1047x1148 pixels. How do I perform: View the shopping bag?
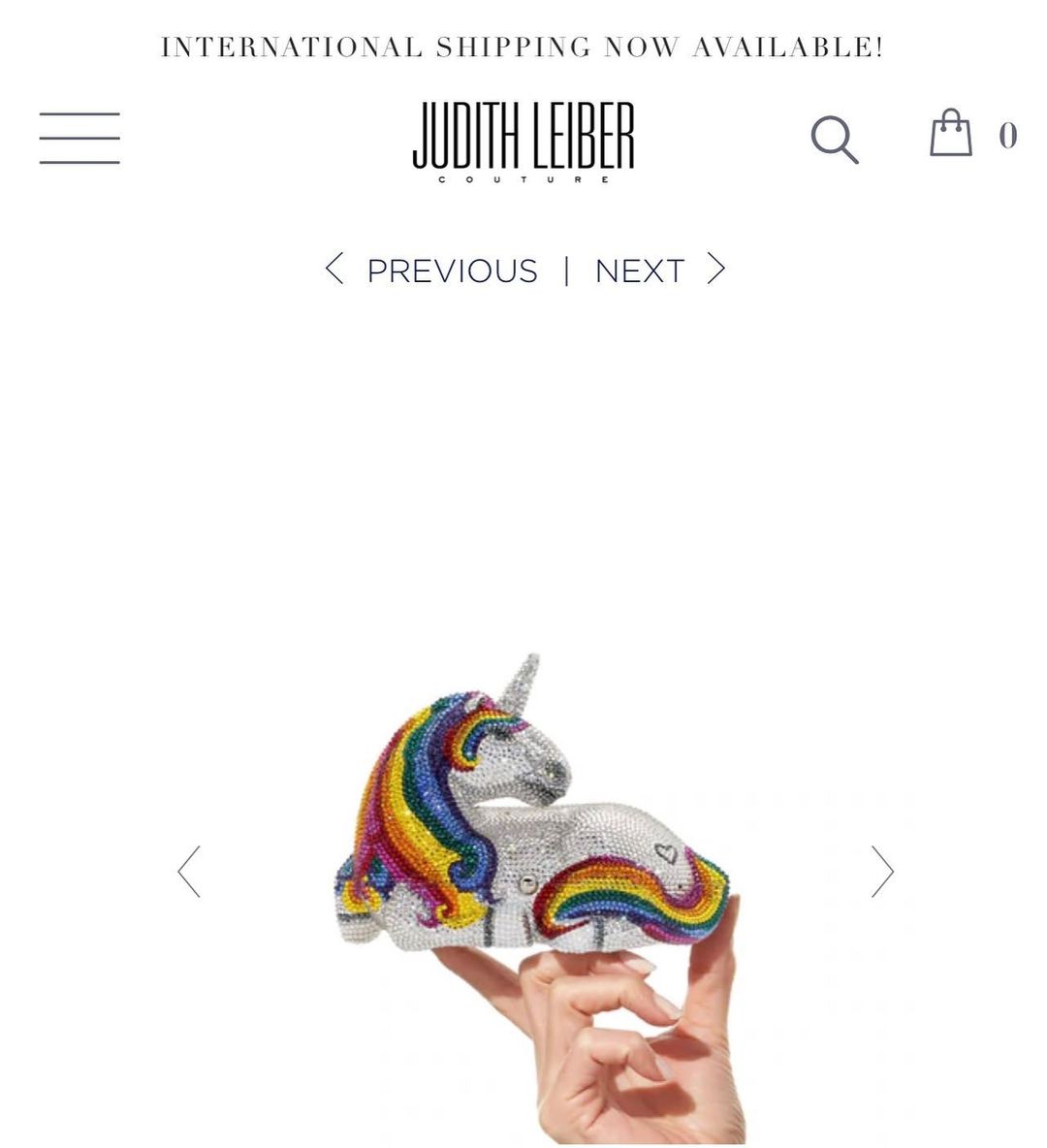pyautogui.click(x=952, y=134)
